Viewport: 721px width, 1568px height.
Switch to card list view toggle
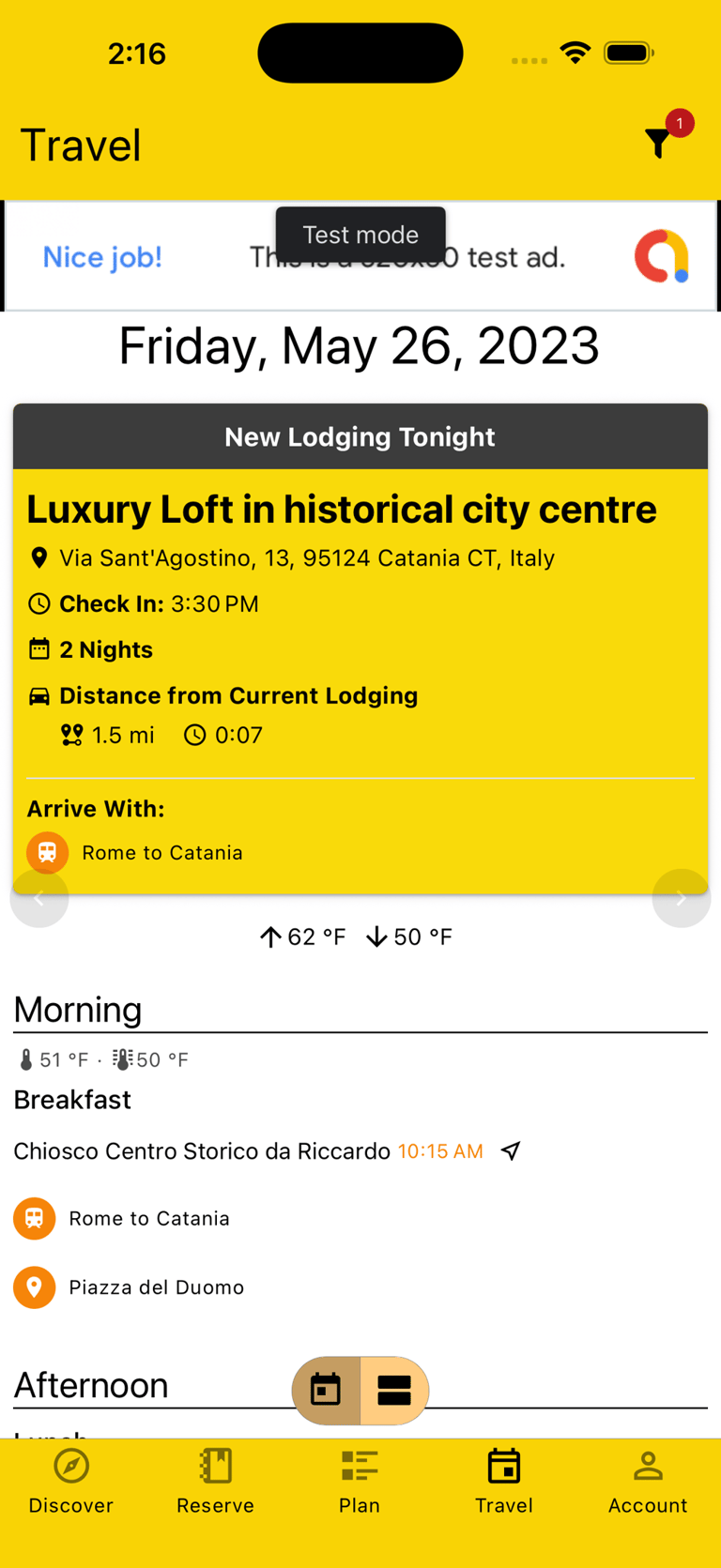[394, 1390]
